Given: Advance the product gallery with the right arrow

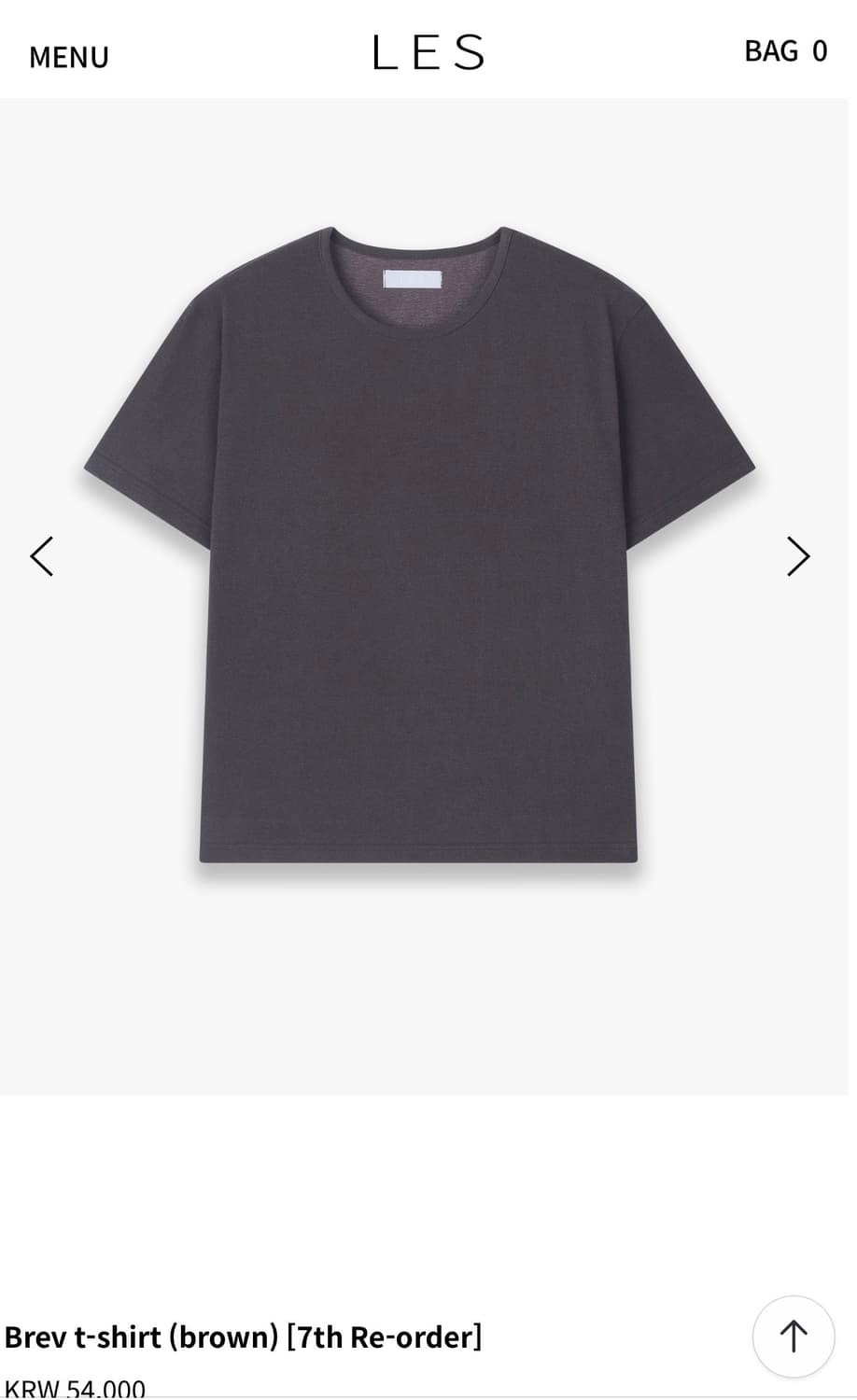Looking at the screenshot, I should (x=799, y=555).
